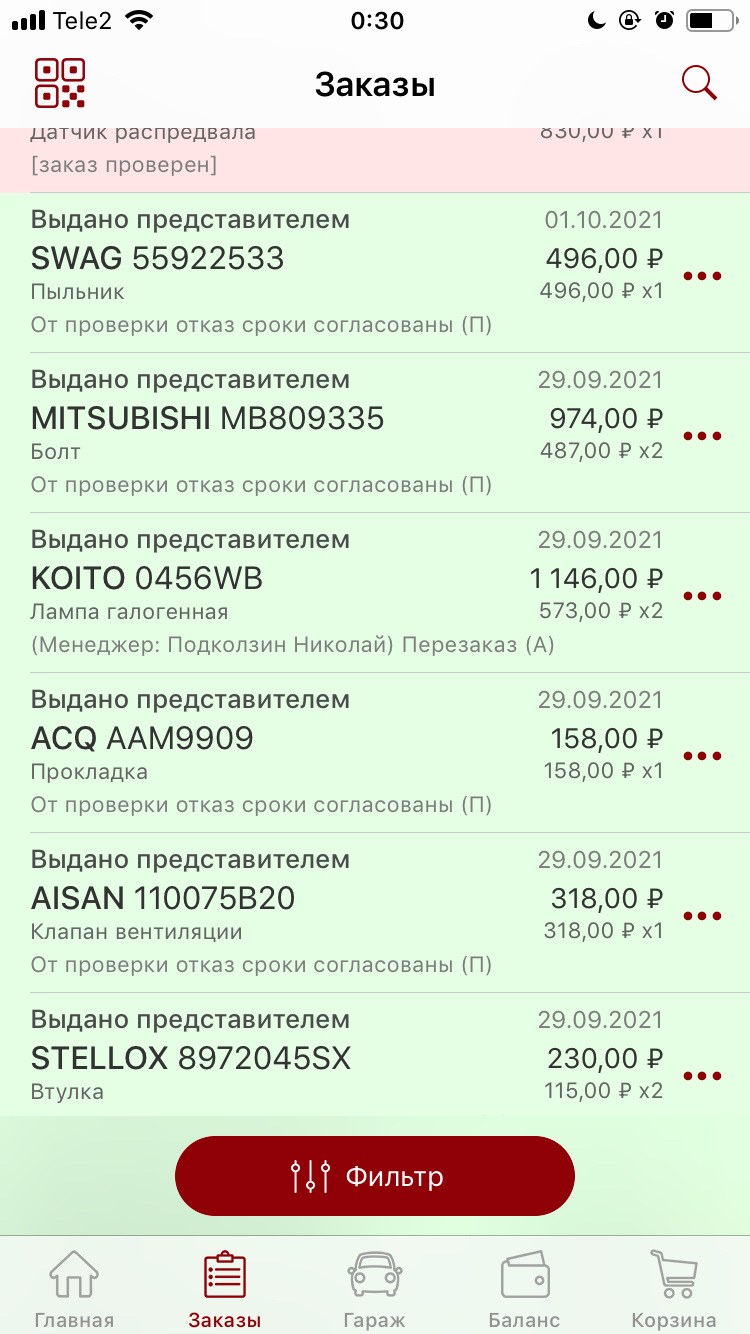Image resolution: width=750 pixels, height=1334 pixels.
Task: View the MITSUBISHI MB809335 order details
Action: tap(300, 432)
